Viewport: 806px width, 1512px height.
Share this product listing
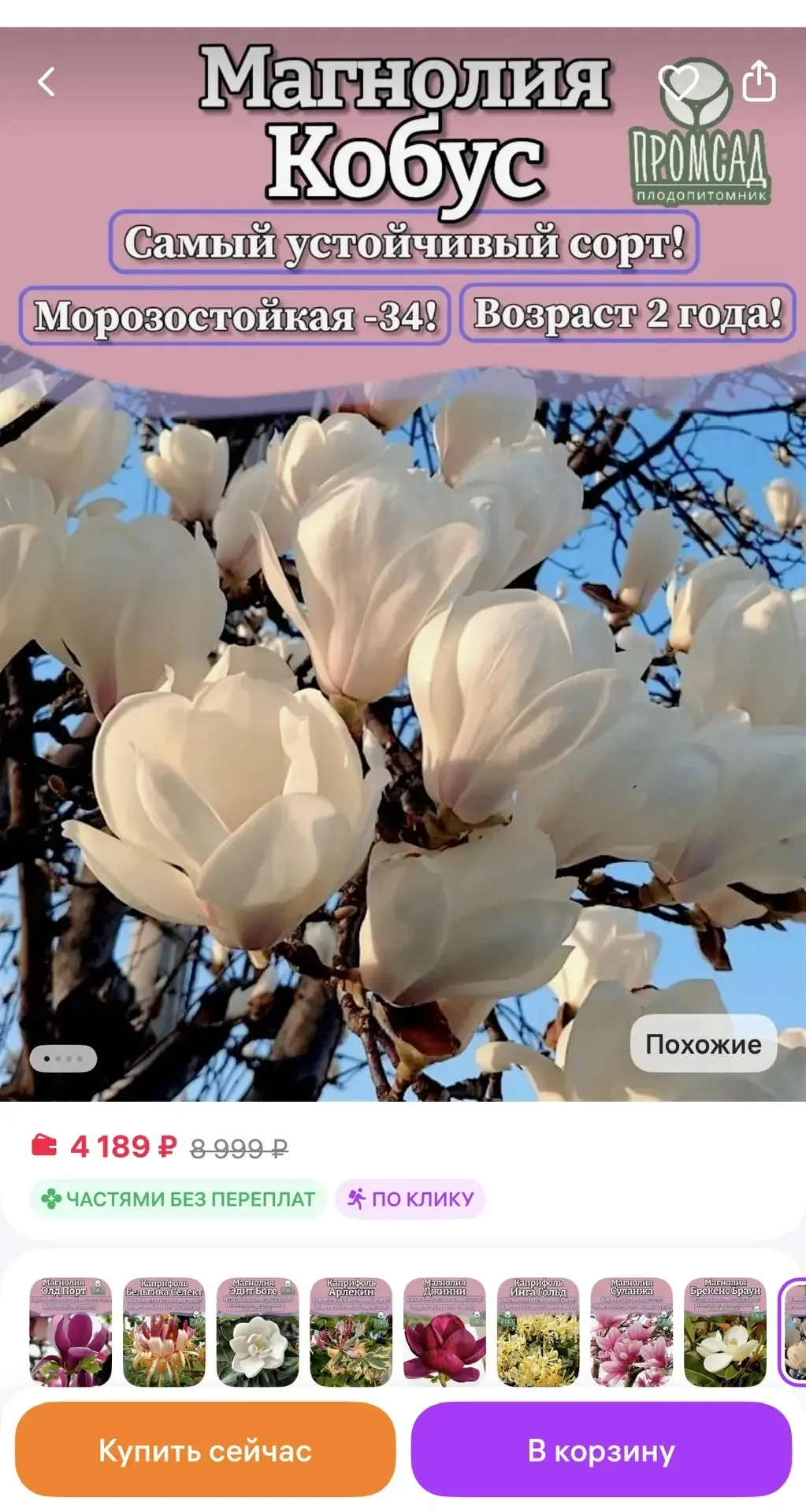pos(760,81)
